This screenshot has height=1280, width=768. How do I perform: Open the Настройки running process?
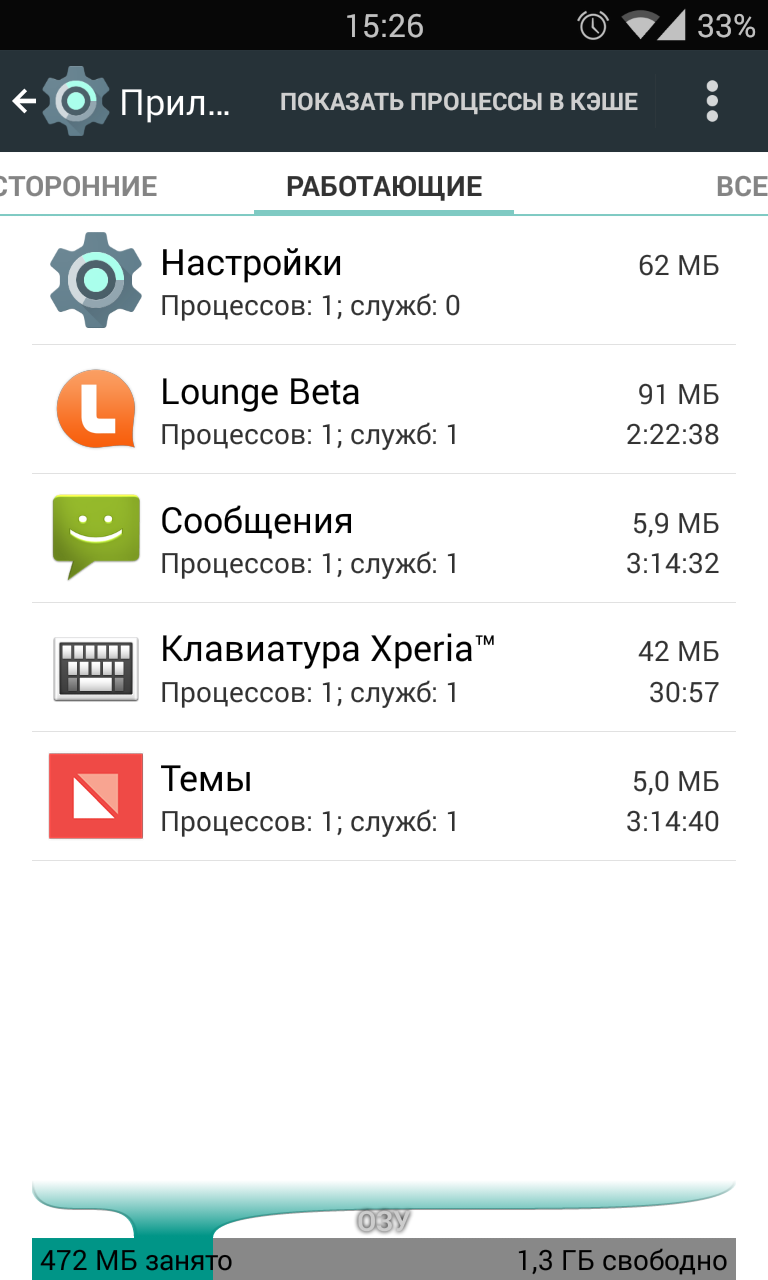pyautogui.click(x=384, y=281)
